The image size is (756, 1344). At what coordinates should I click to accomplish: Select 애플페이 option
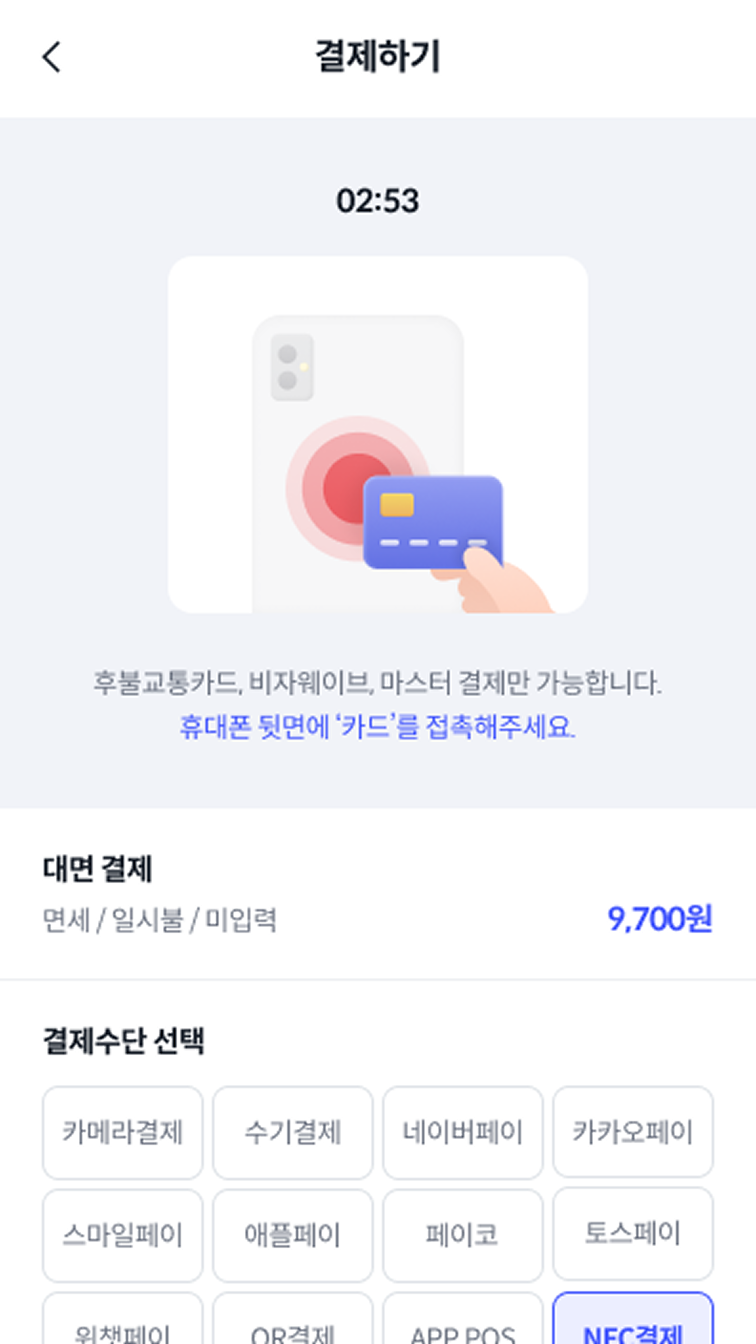click(x=292, y=1235)
